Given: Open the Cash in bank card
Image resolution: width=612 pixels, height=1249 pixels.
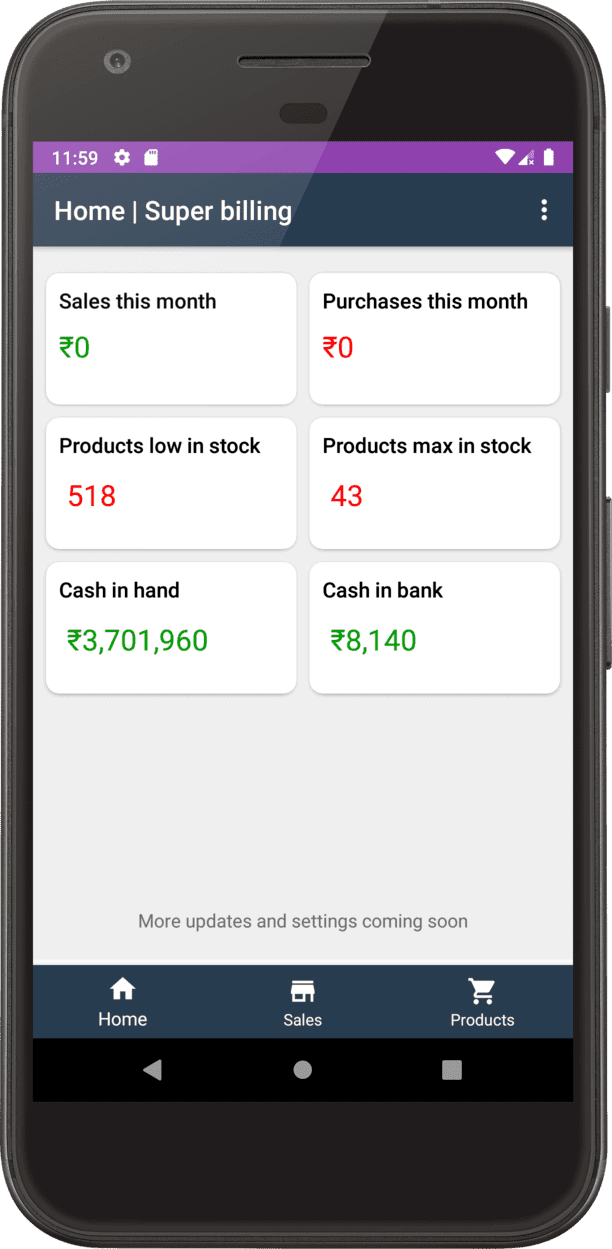Looking at the screenshot, I should [434, 627].
